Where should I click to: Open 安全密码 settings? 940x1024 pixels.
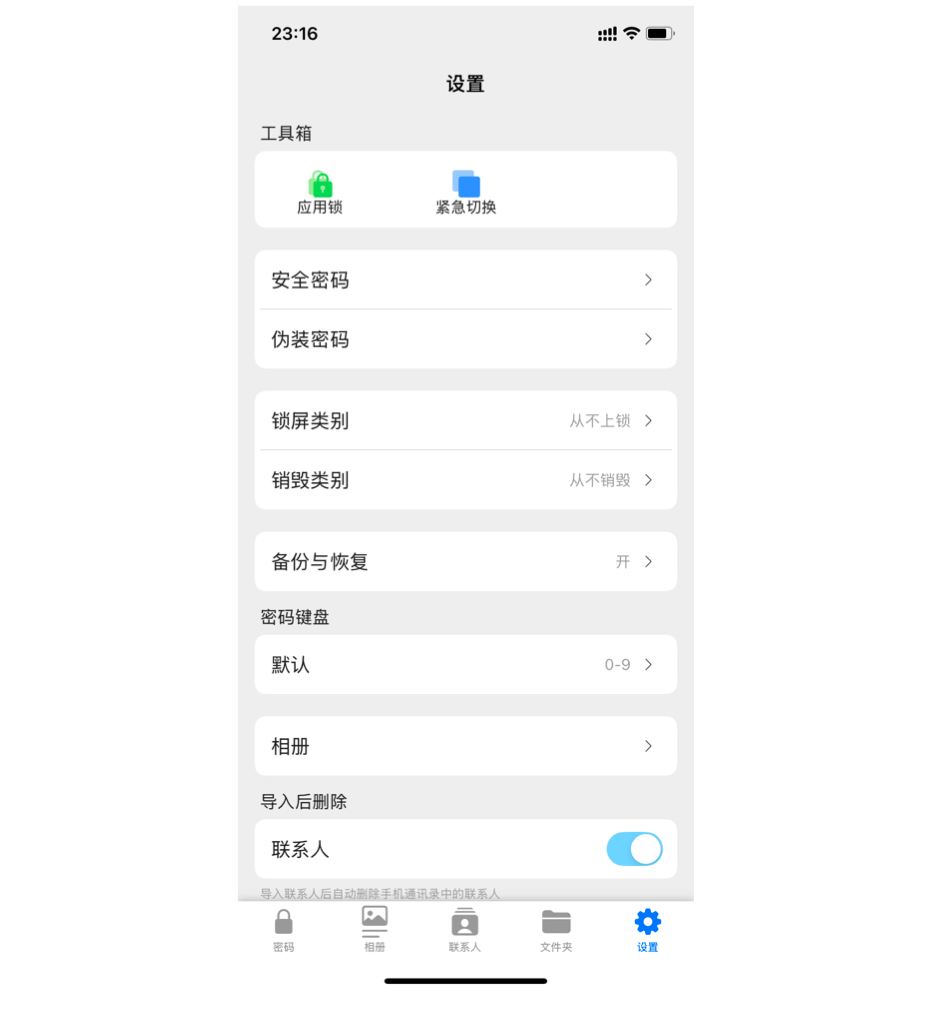[x=465, y=280]
